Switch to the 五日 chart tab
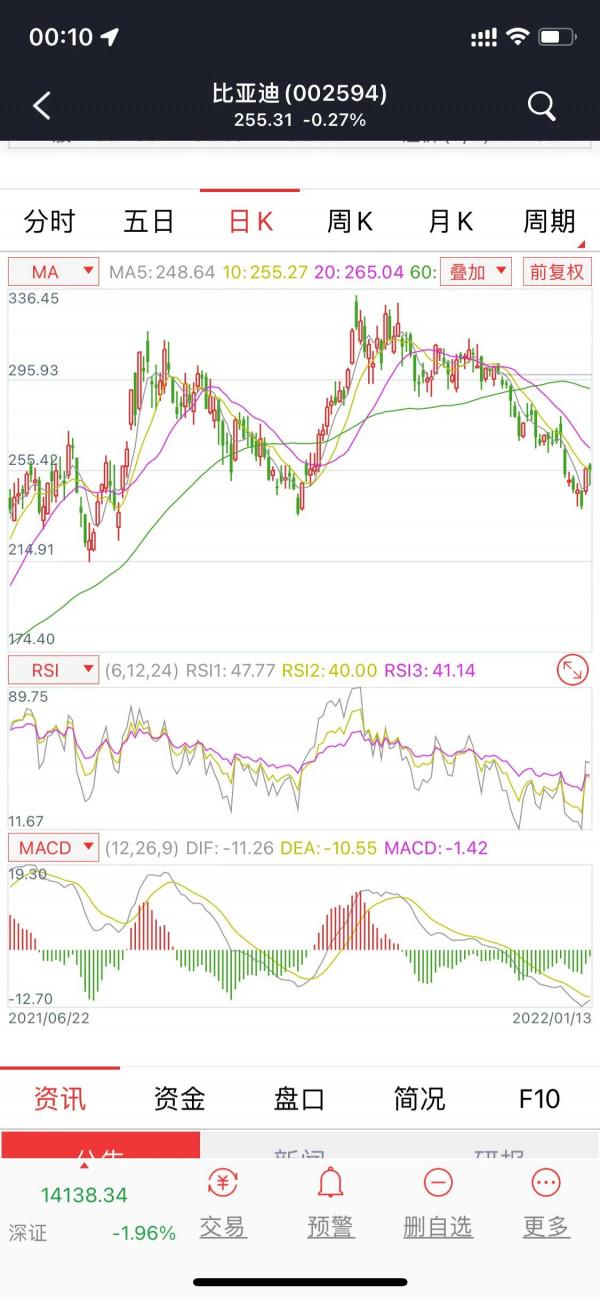600x1299 pixels. point(149,221)
